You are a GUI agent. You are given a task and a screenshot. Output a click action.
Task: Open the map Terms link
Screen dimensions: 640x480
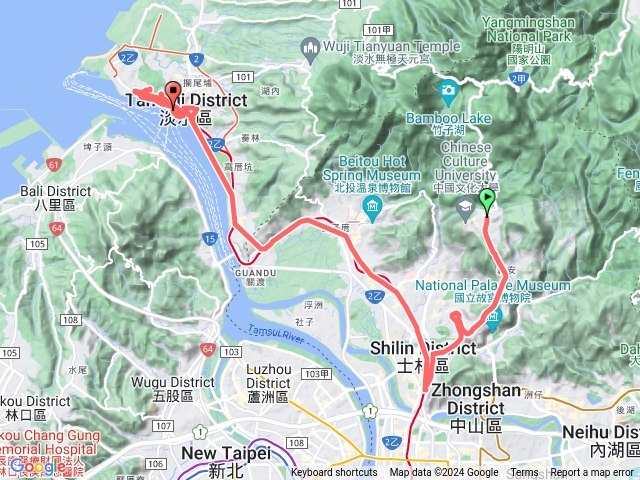[x=524, y=473]
